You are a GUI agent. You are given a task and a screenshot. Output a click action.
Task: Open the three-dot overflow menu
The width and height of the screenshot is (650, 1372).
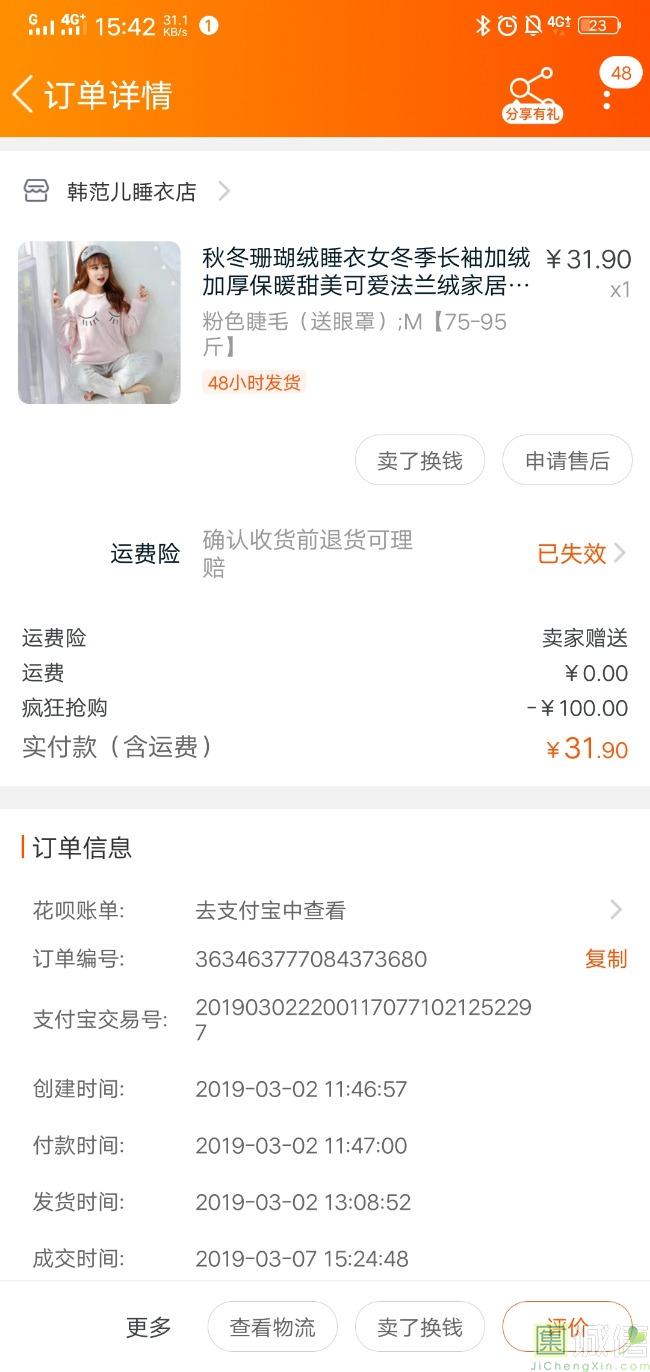click(607, 96)
